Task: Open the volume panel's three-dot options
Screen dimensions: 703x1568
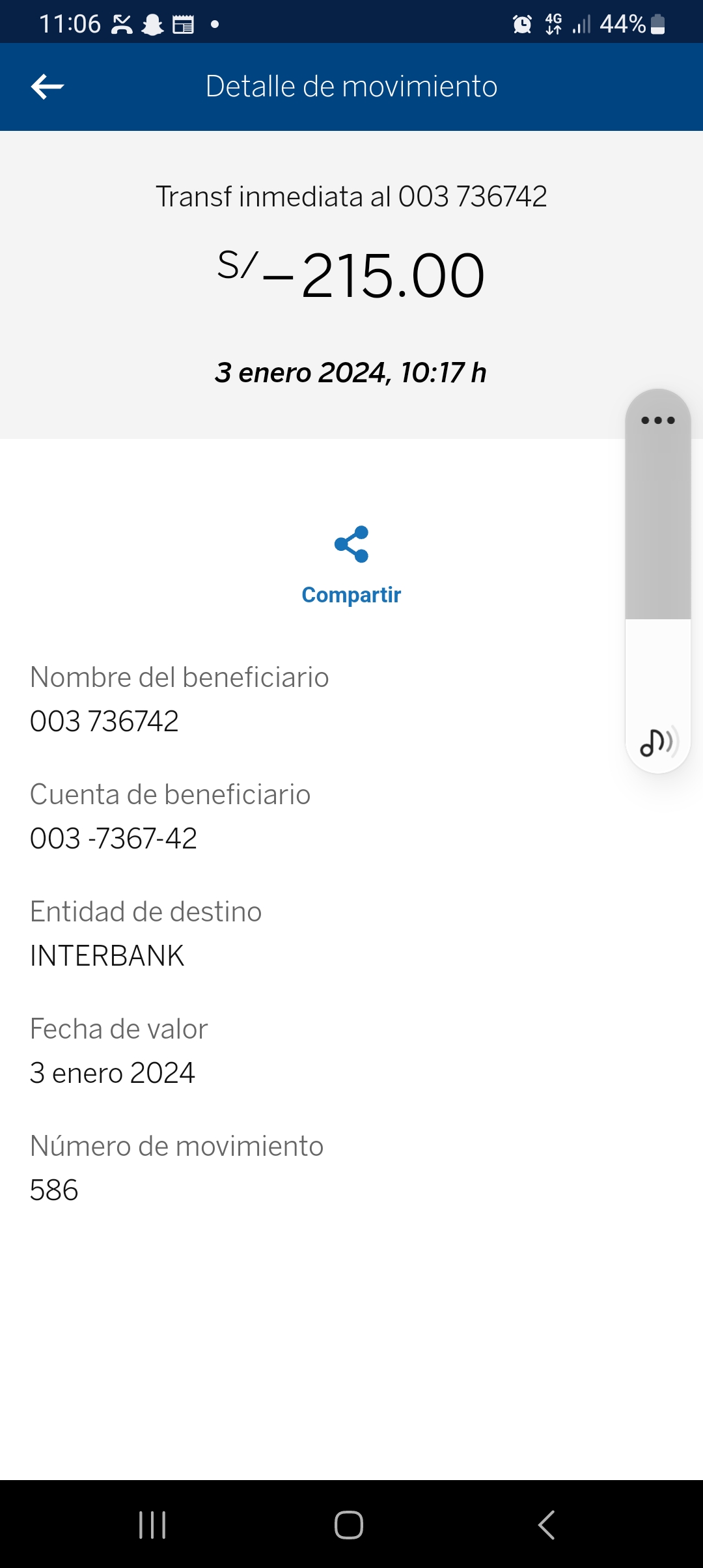Action: click(x=658, y=420)
